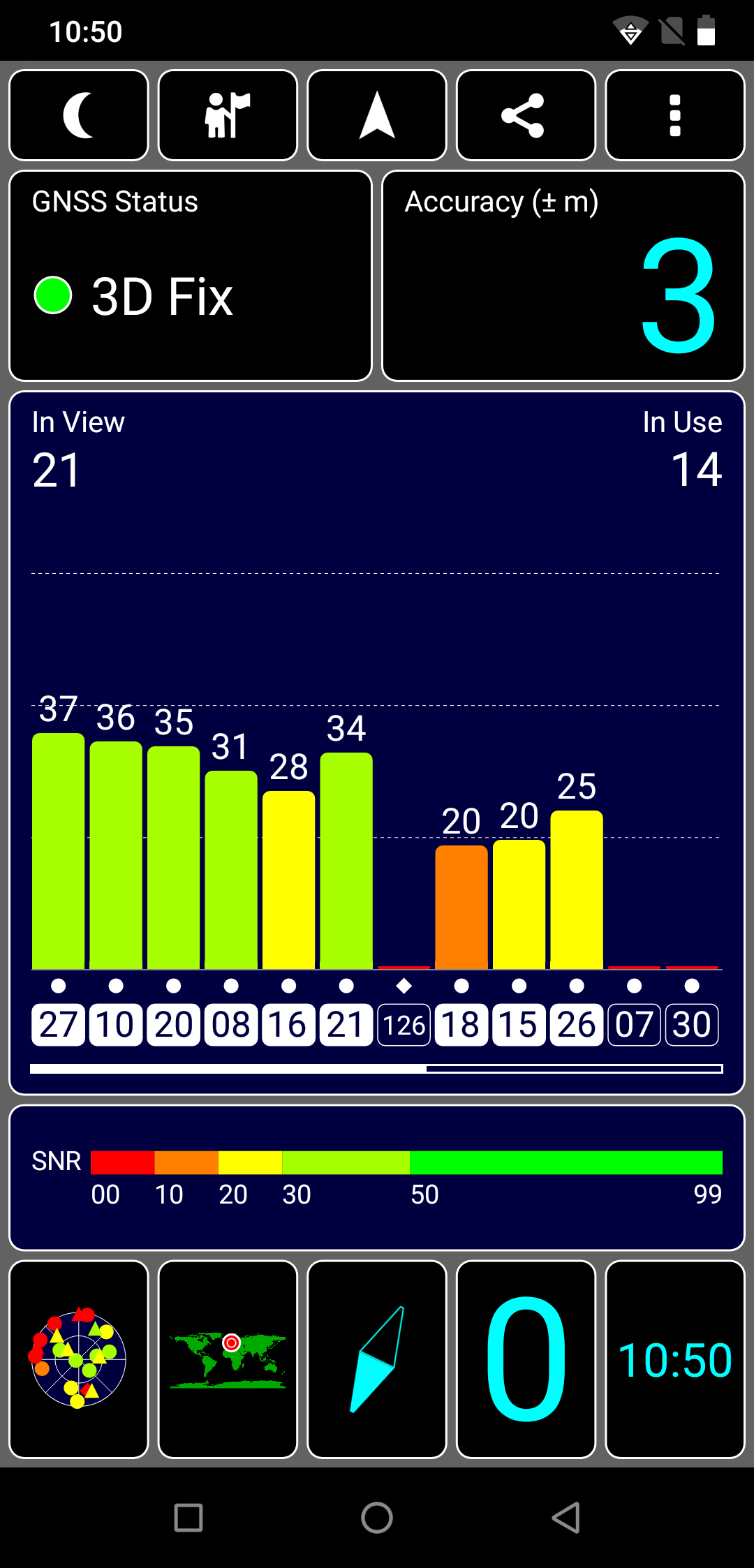
Task: Open the world map tile
Action: point(228,1359)
